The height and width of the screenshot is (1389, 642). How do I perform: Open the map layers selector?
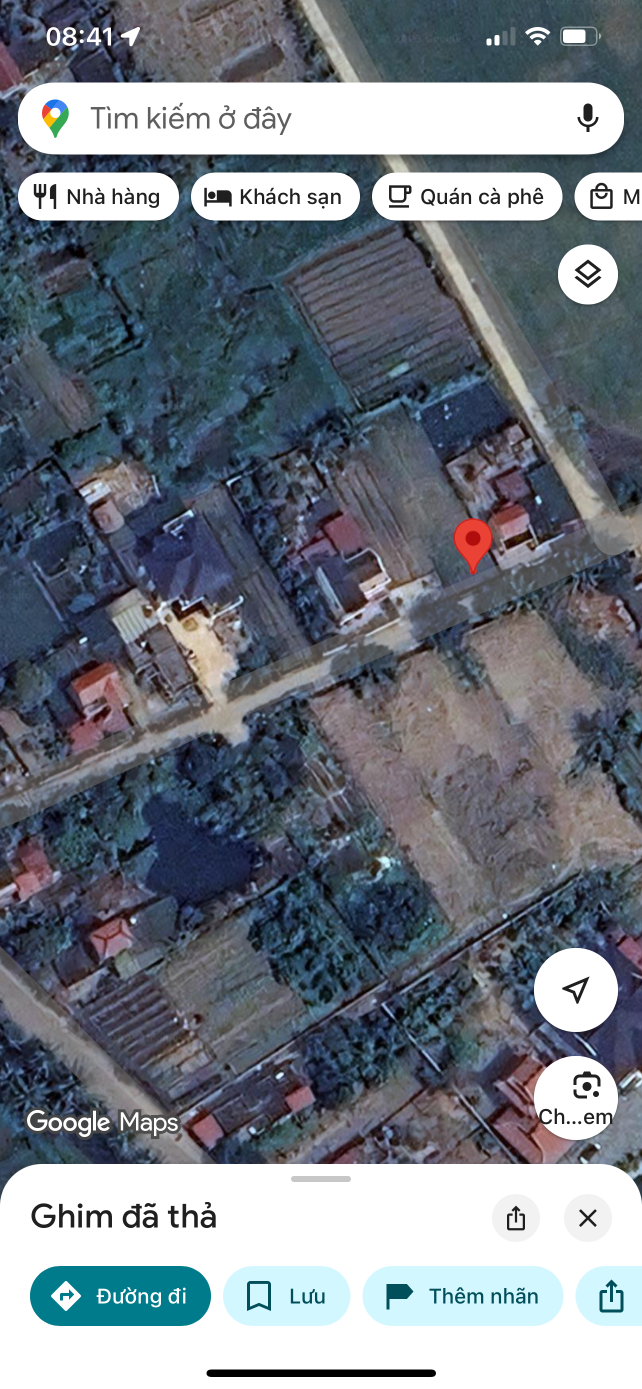[x=588, y=274]
